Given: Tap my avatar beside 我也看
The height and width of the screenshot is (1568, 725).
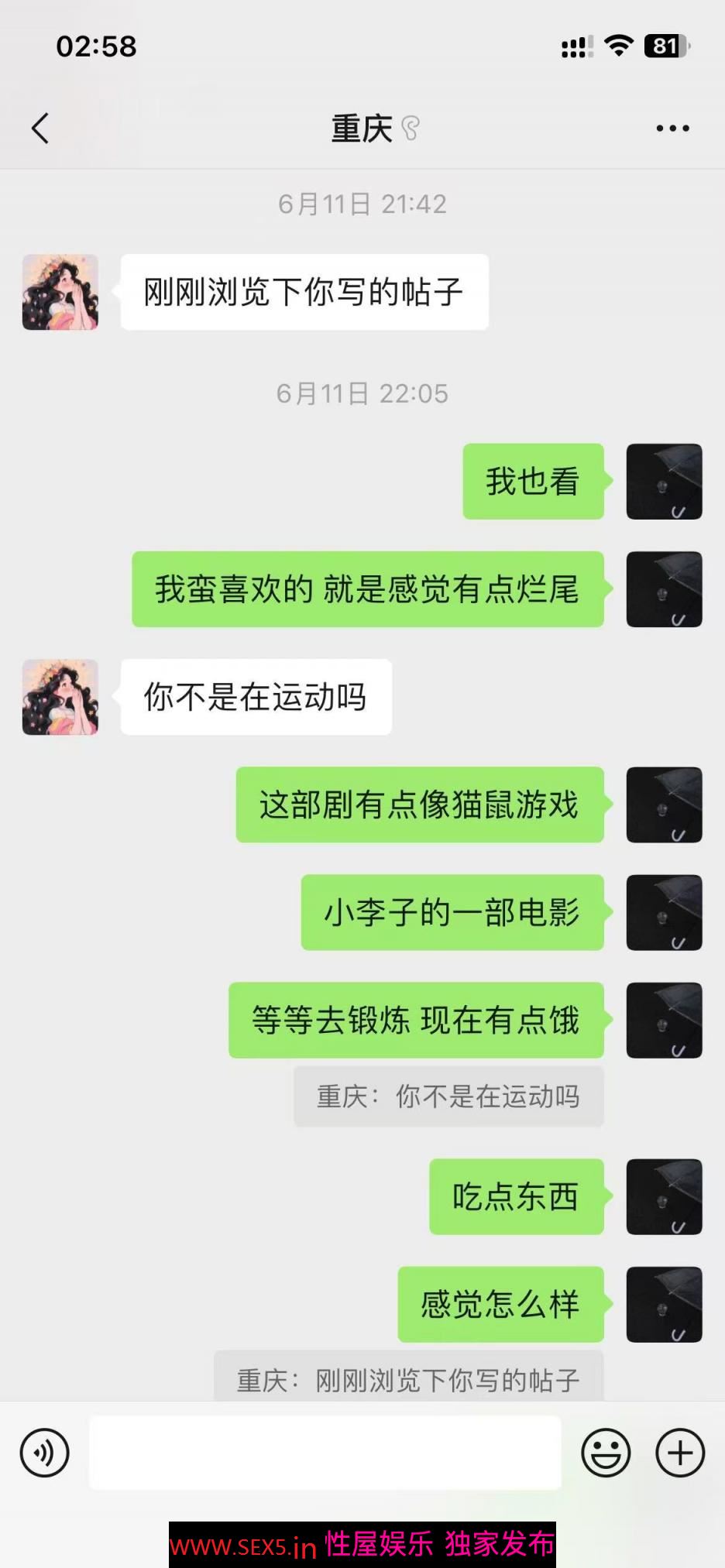Looking at the screenshot, I should tap(664, 482).
